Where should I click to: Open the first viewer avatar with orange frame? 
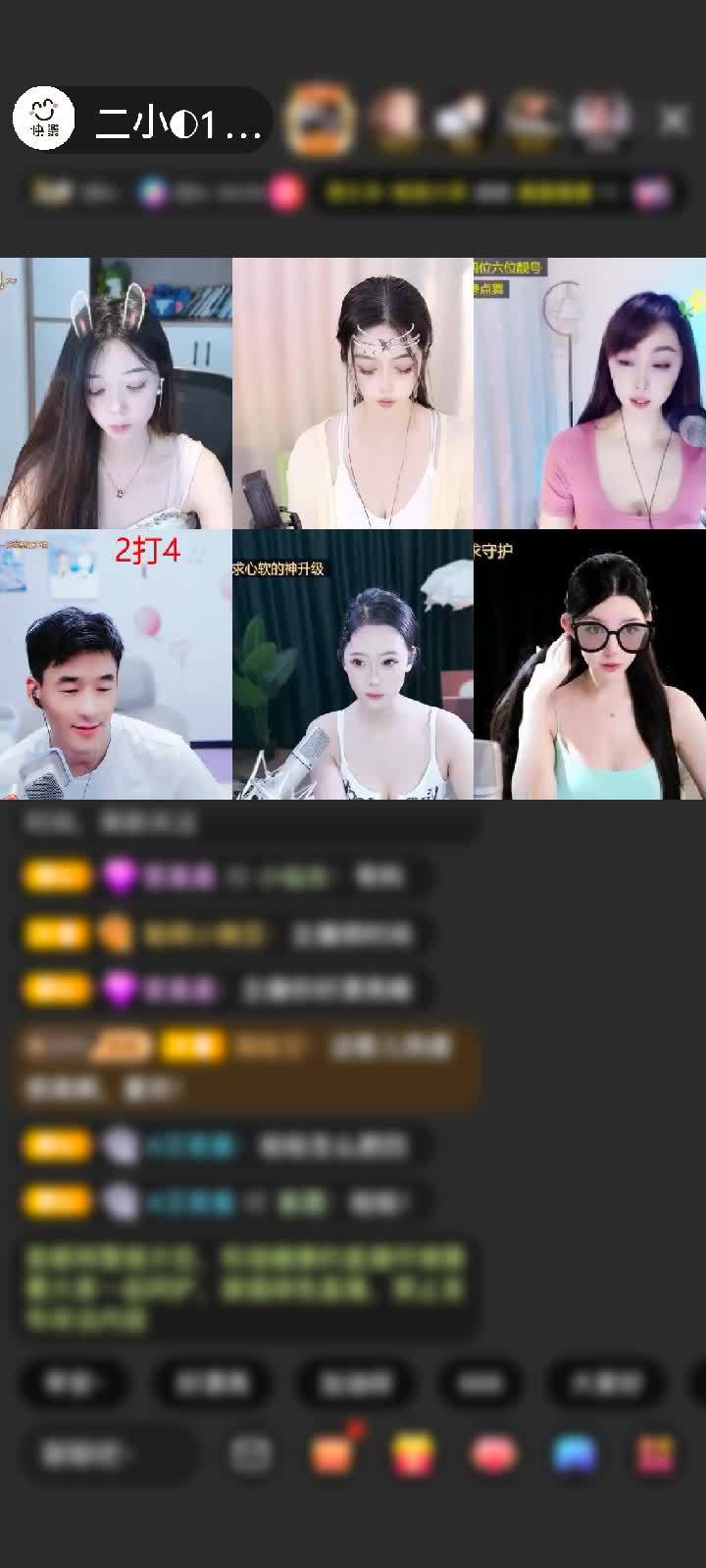(319, 121)
